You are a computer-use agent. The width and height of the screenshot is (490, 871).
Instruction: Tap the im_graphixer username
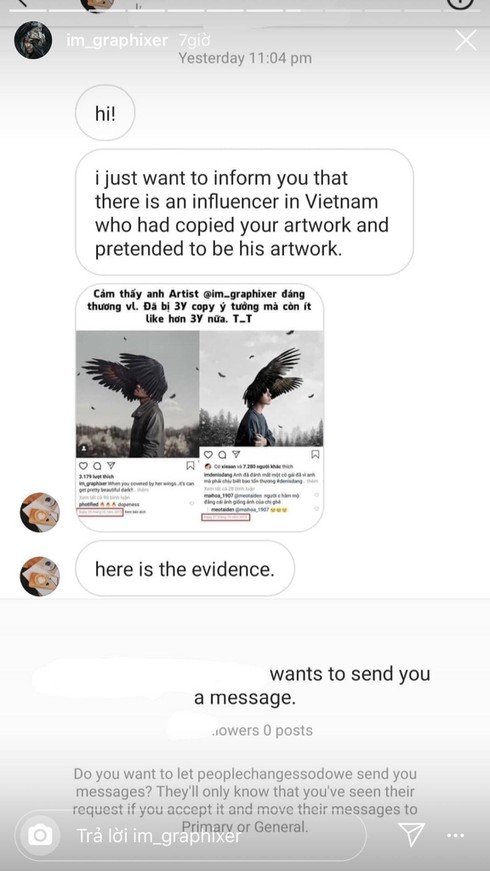pos(117,41)
